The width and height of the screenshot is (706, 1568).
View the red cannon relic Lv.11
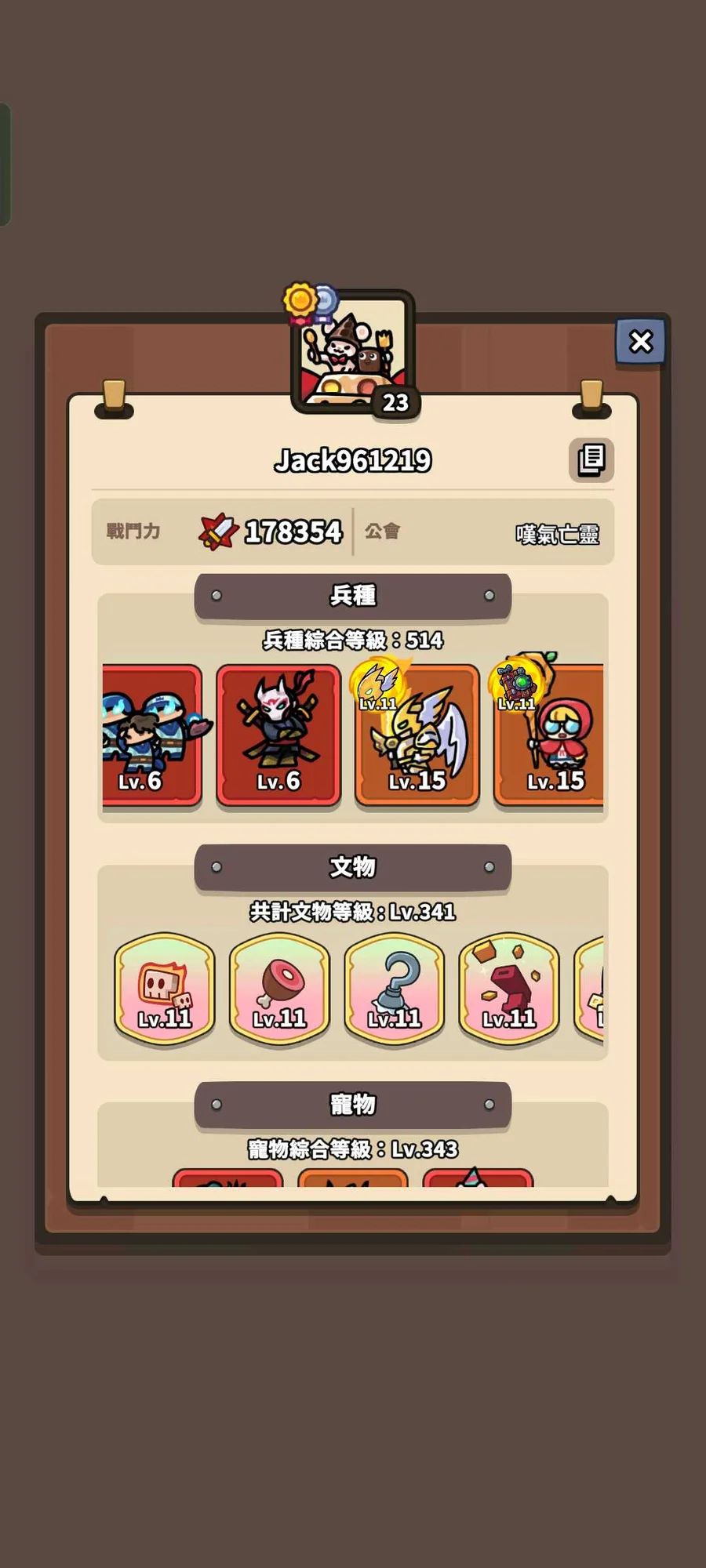pyautogui.click(x=509, y=988)
